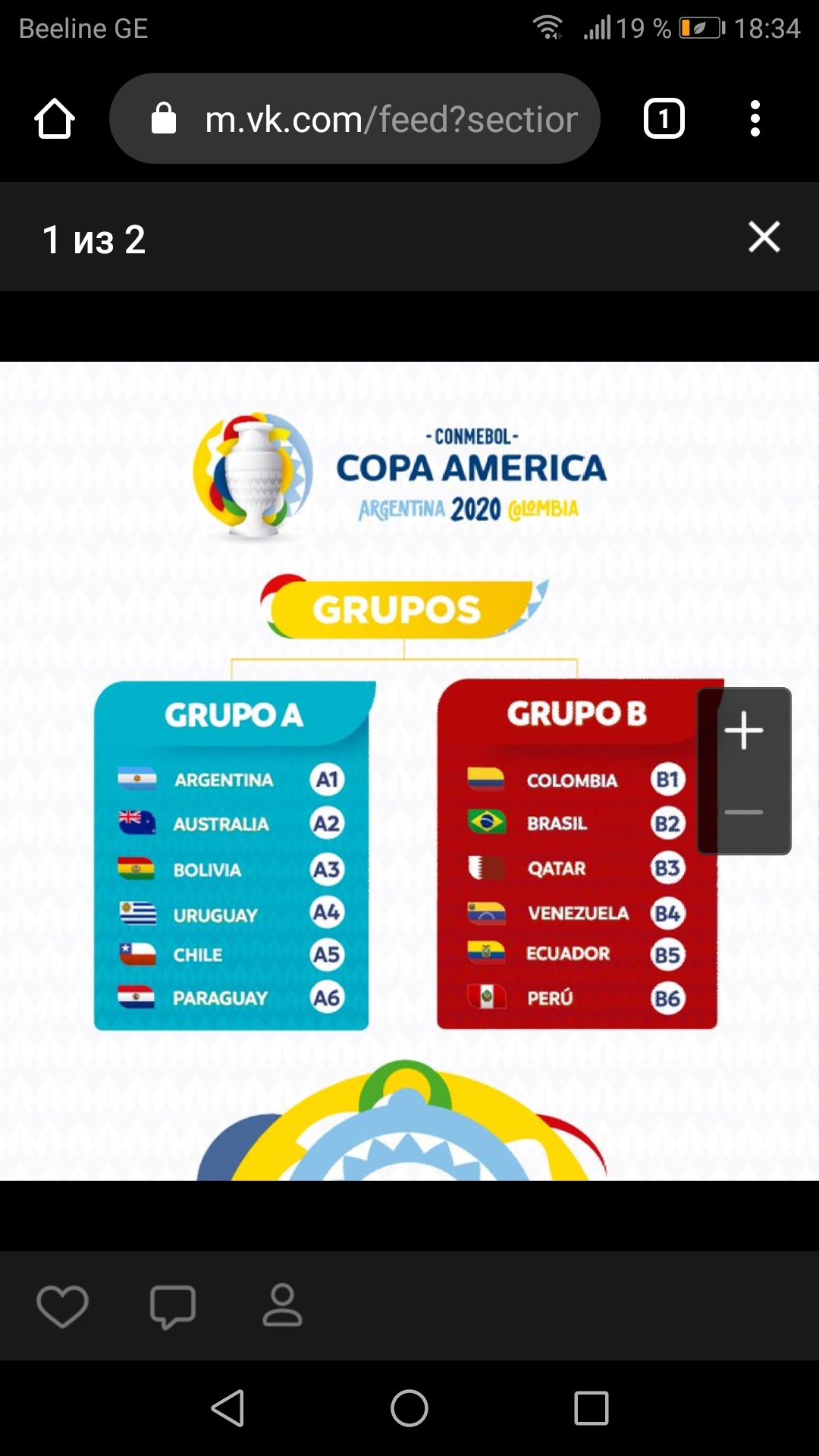This screenshot has height=1456, width=819.
Task: Close the photo viewer
Action: (x=764, y=237)
